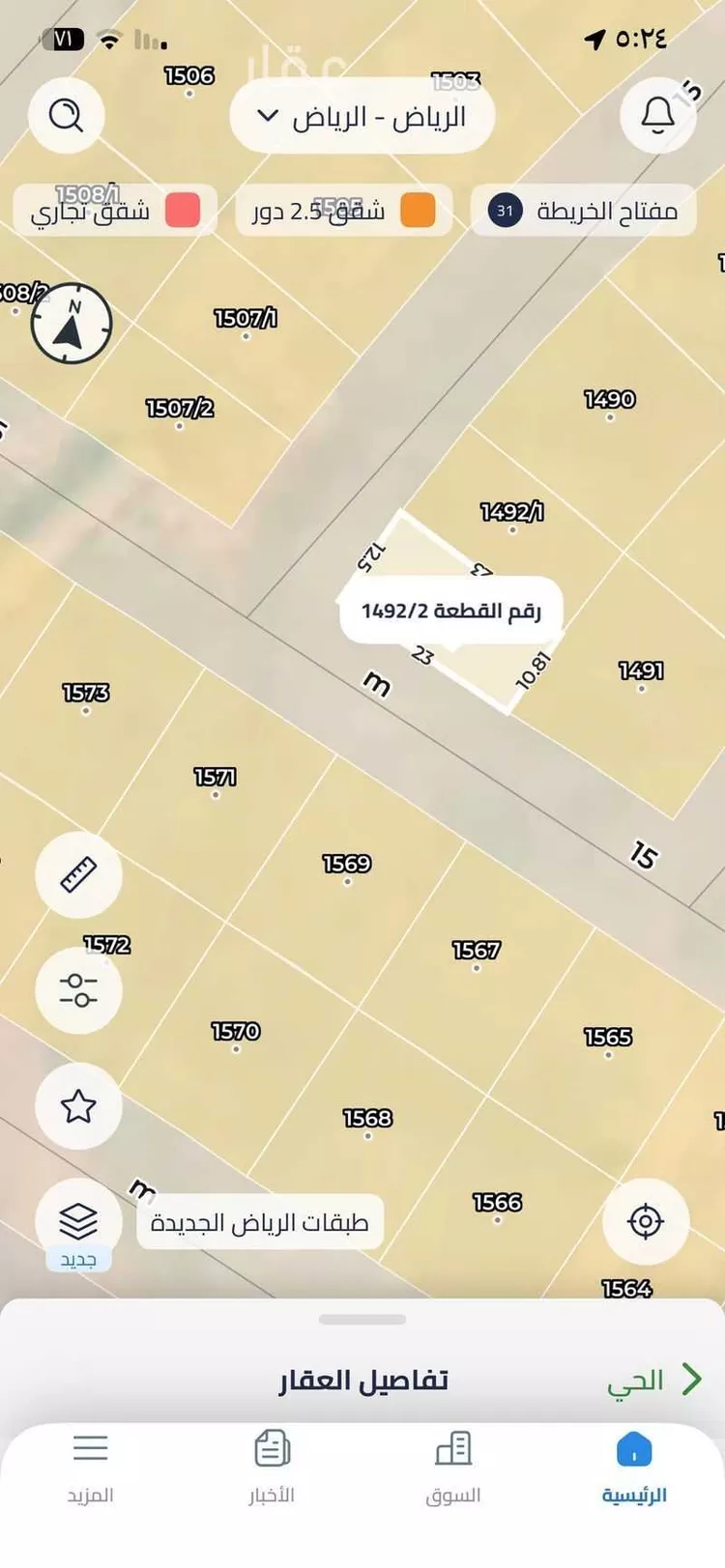Open the مفتاح الخريطة map legend
This screenshot has height=1568, width=725.
click(x=584, y=211)
